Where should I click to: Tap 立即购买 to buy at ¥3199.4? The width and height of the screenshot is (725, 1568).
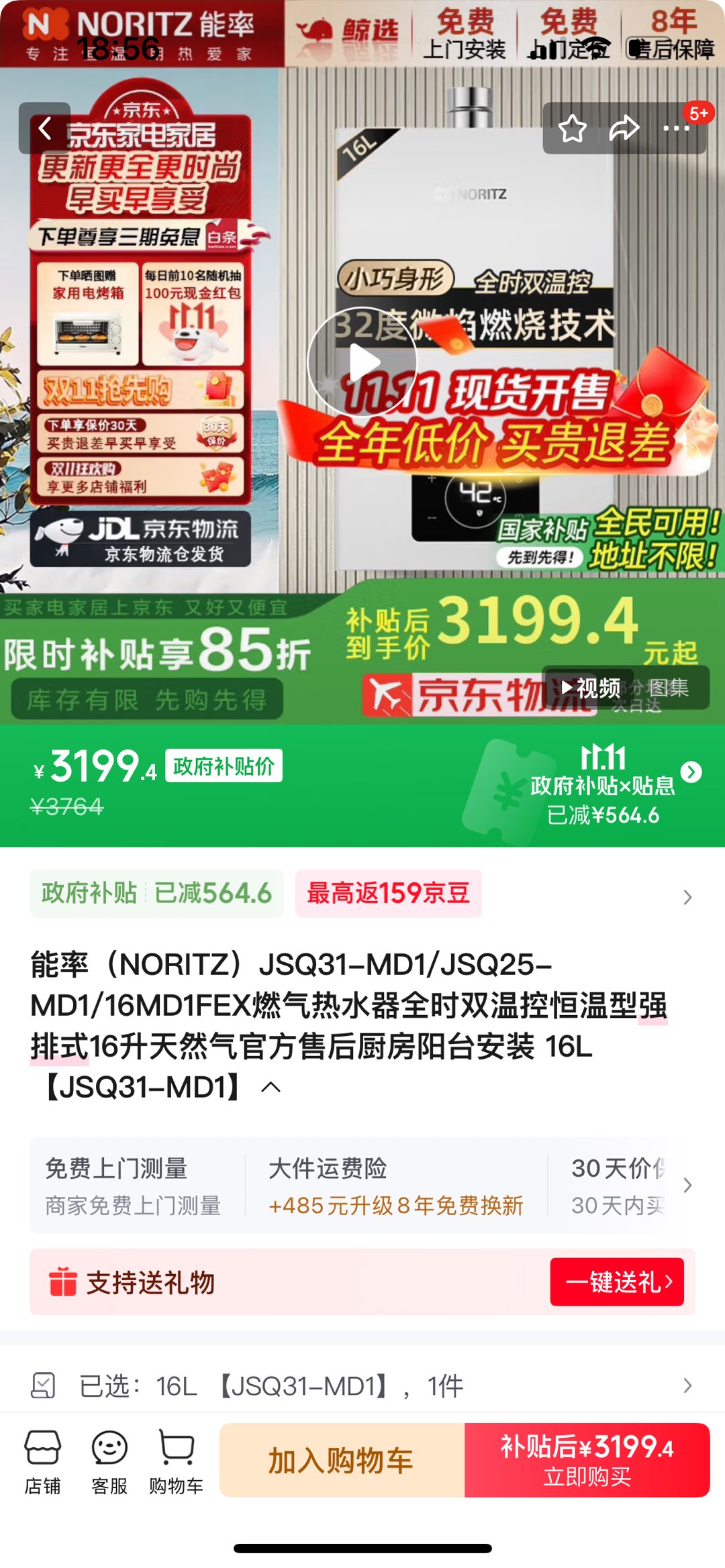pos(587,1461)
